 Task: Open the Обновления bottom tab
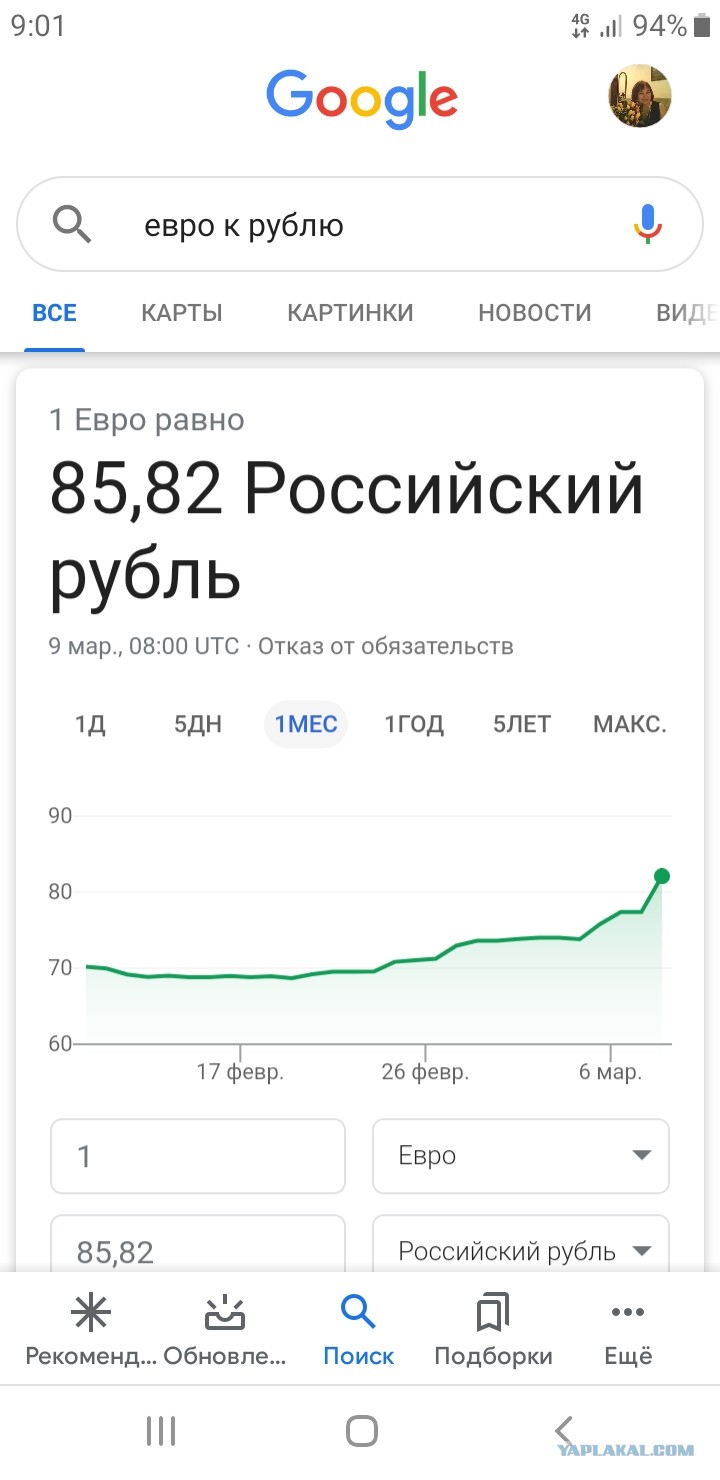(225, 1331)
